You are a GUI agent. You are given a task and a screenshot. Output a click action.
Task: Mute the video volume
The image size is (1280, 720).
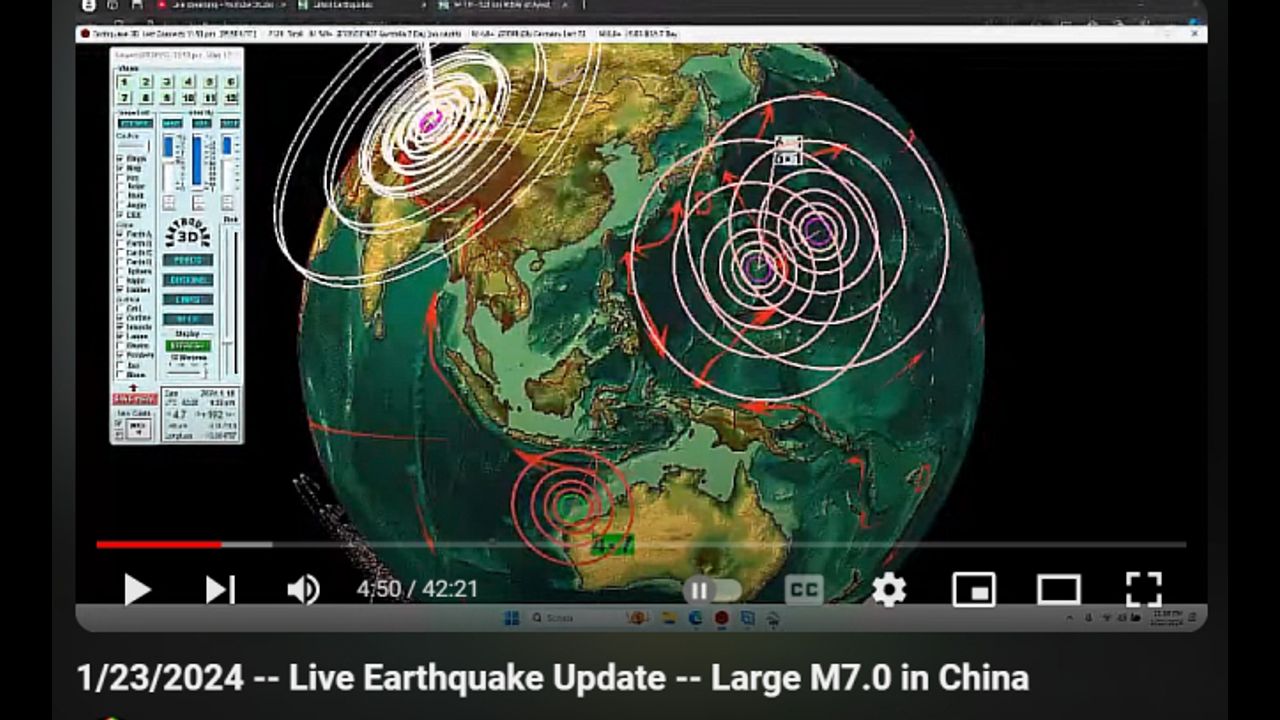pyautogui.click(x=302, y=589)
